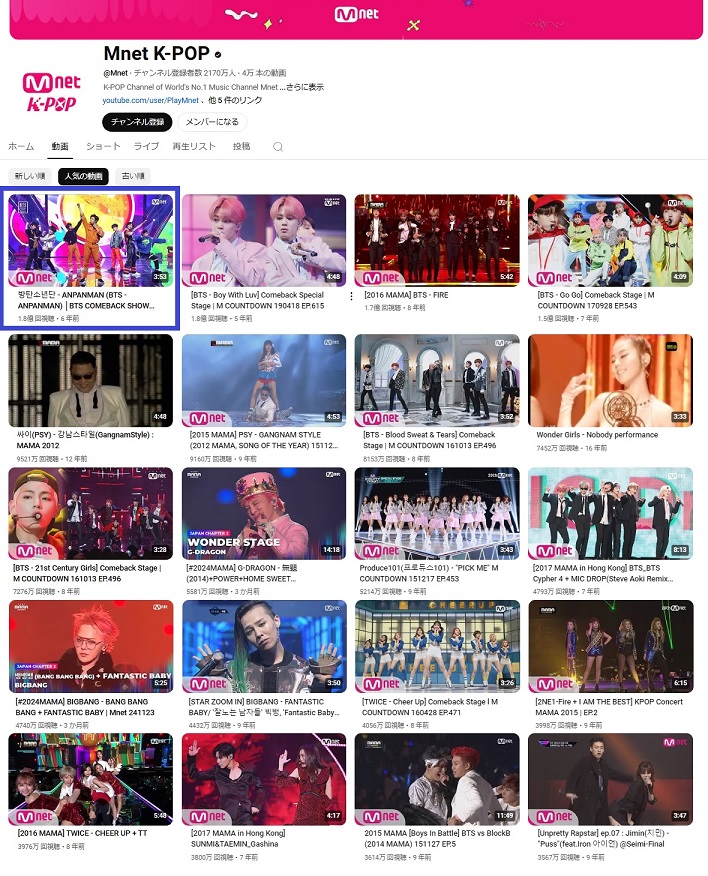Open the youtube.com/user/PlayMnet channel link

(x=148, y=101)
